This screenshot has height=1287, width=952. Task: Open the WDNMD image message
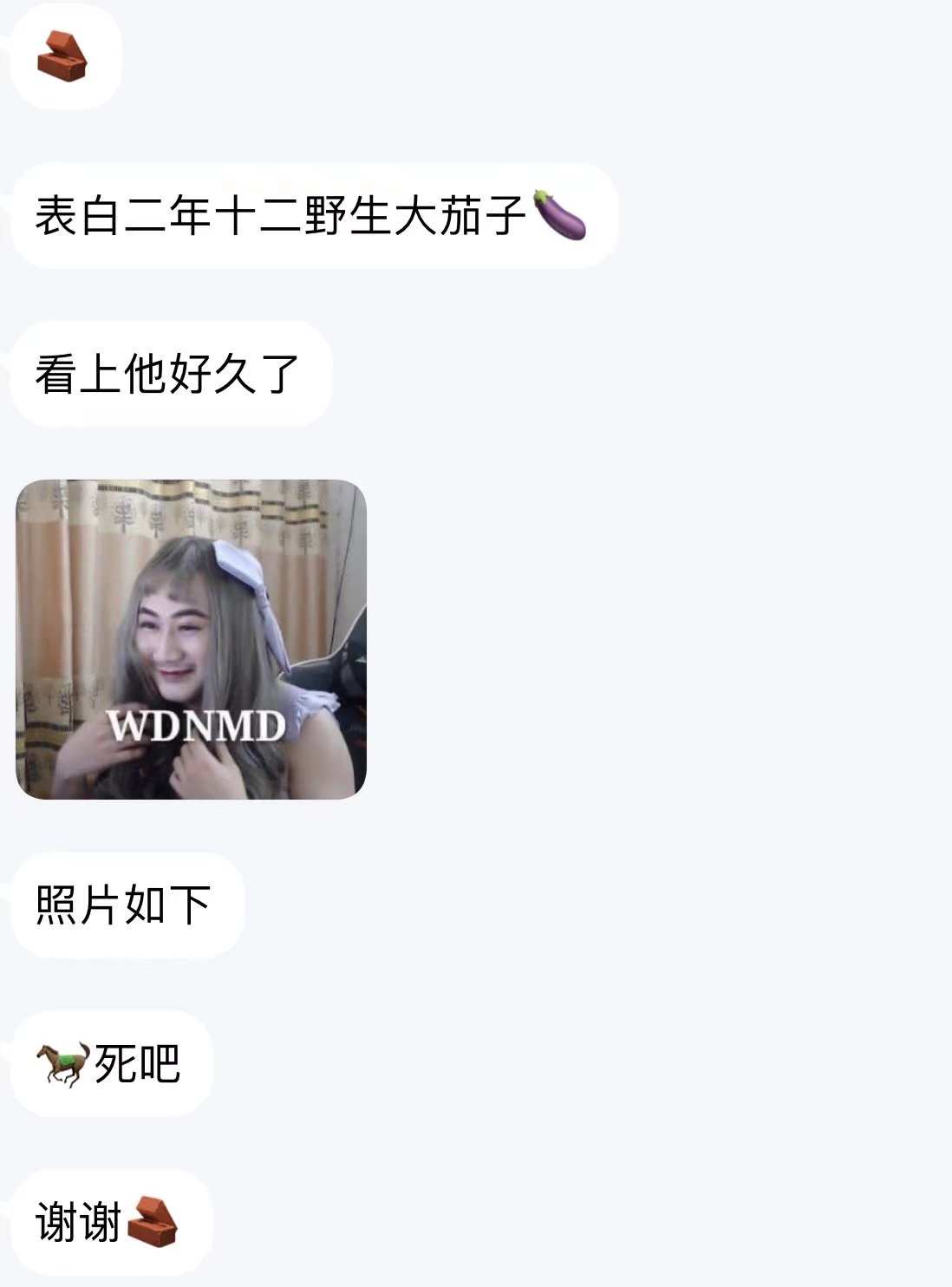point(191,639)
